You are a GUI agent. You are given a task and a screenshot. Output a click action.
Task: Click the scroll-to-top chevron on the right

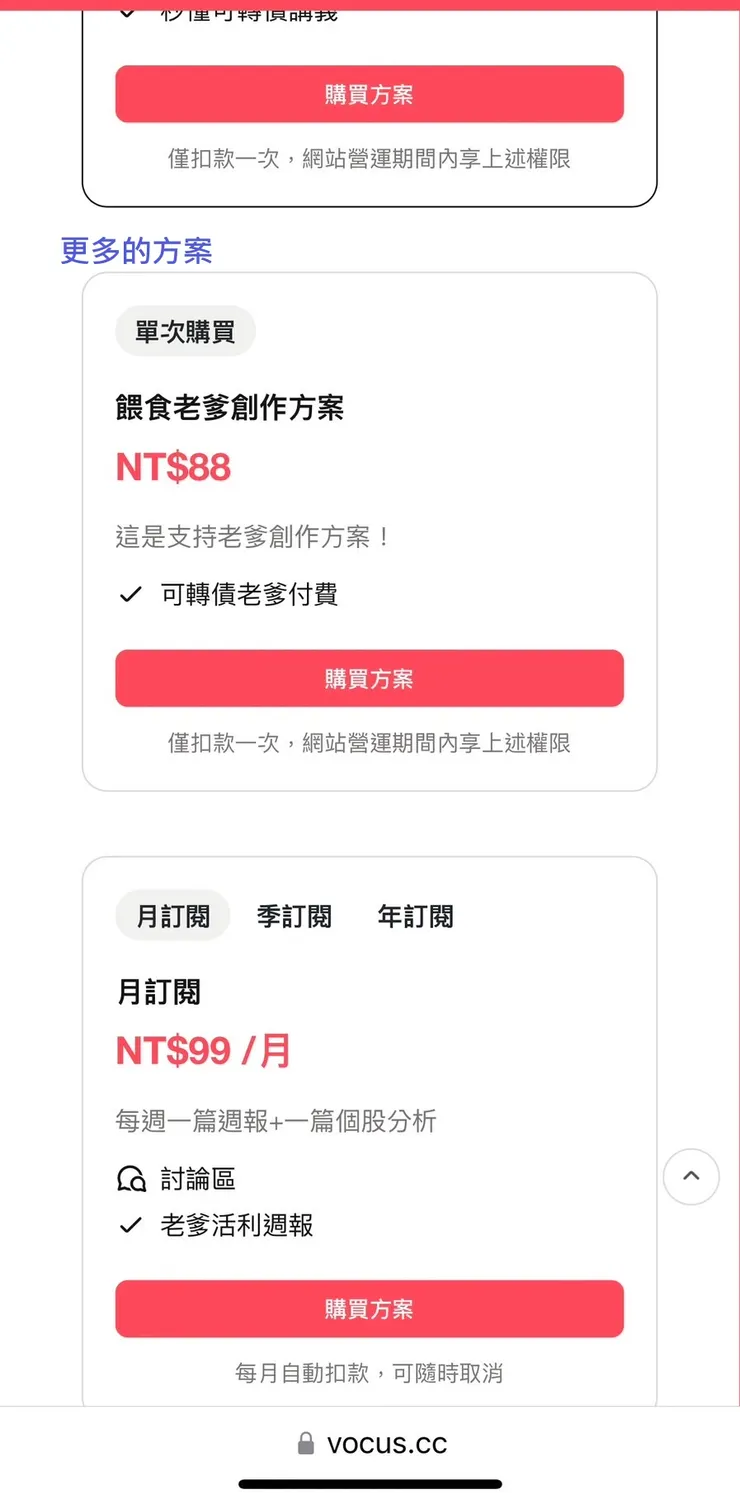(691, 1177)
